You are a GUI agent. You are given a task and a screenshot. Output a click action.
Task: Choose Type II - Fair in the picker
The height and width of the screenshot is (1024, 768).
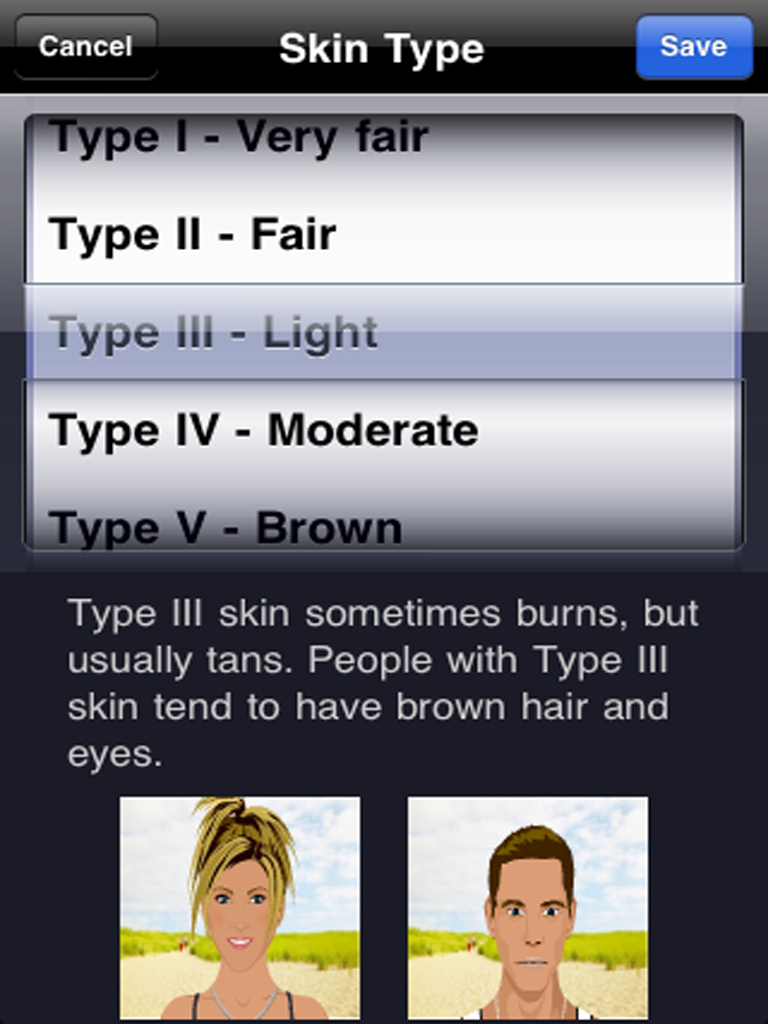click(192, 235)
